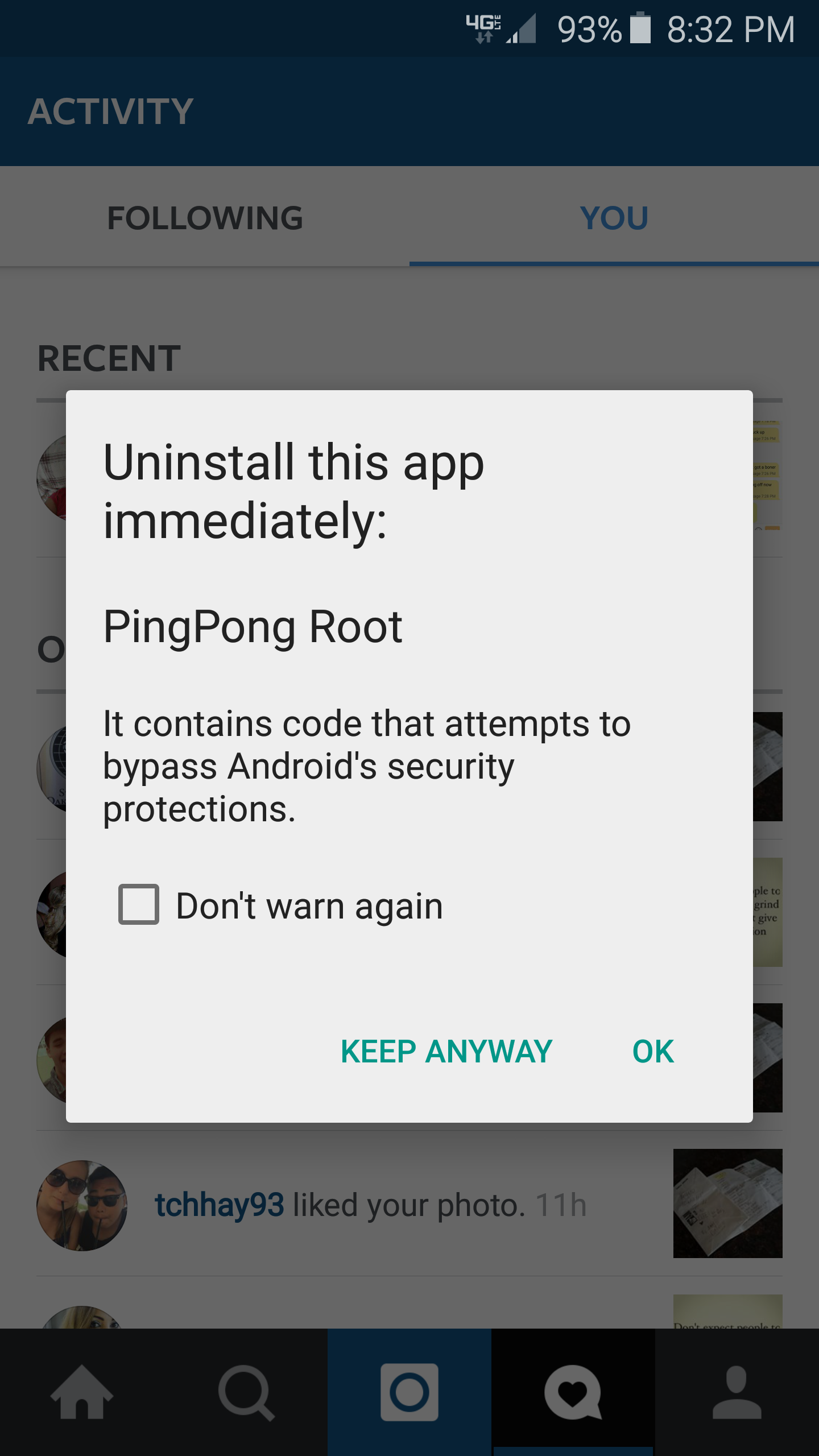
Task: Tap OK to uninstall PingPong Root
Action: coord(653,1051)
